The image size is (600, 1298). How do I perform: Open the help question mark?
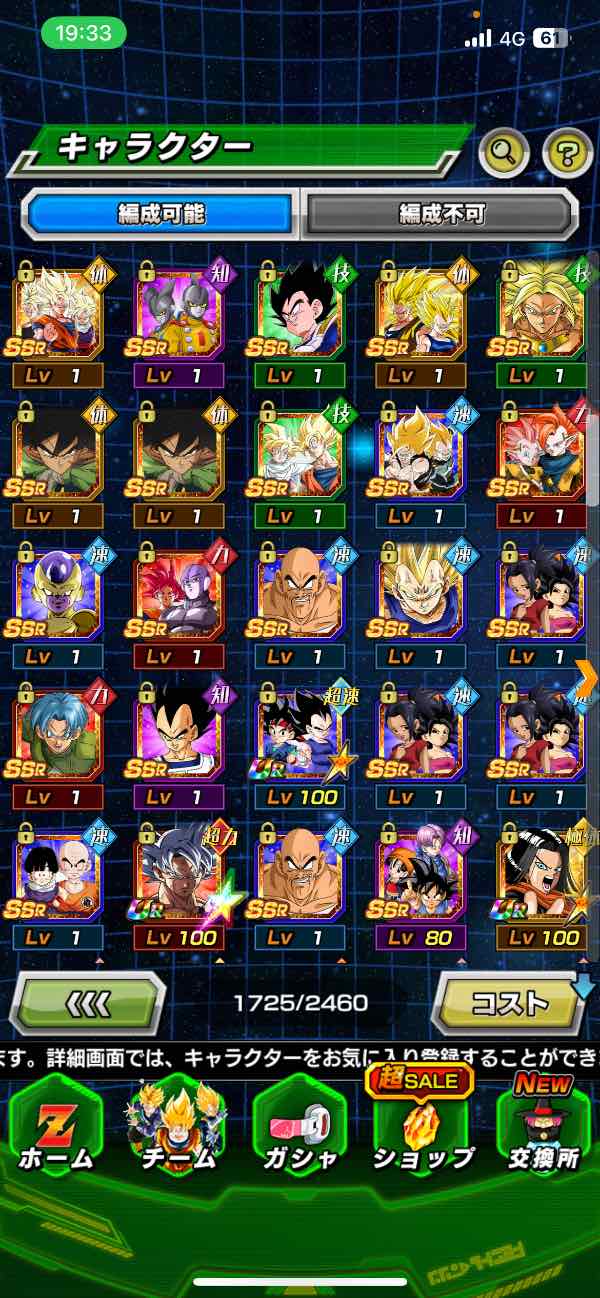point(567,153)
